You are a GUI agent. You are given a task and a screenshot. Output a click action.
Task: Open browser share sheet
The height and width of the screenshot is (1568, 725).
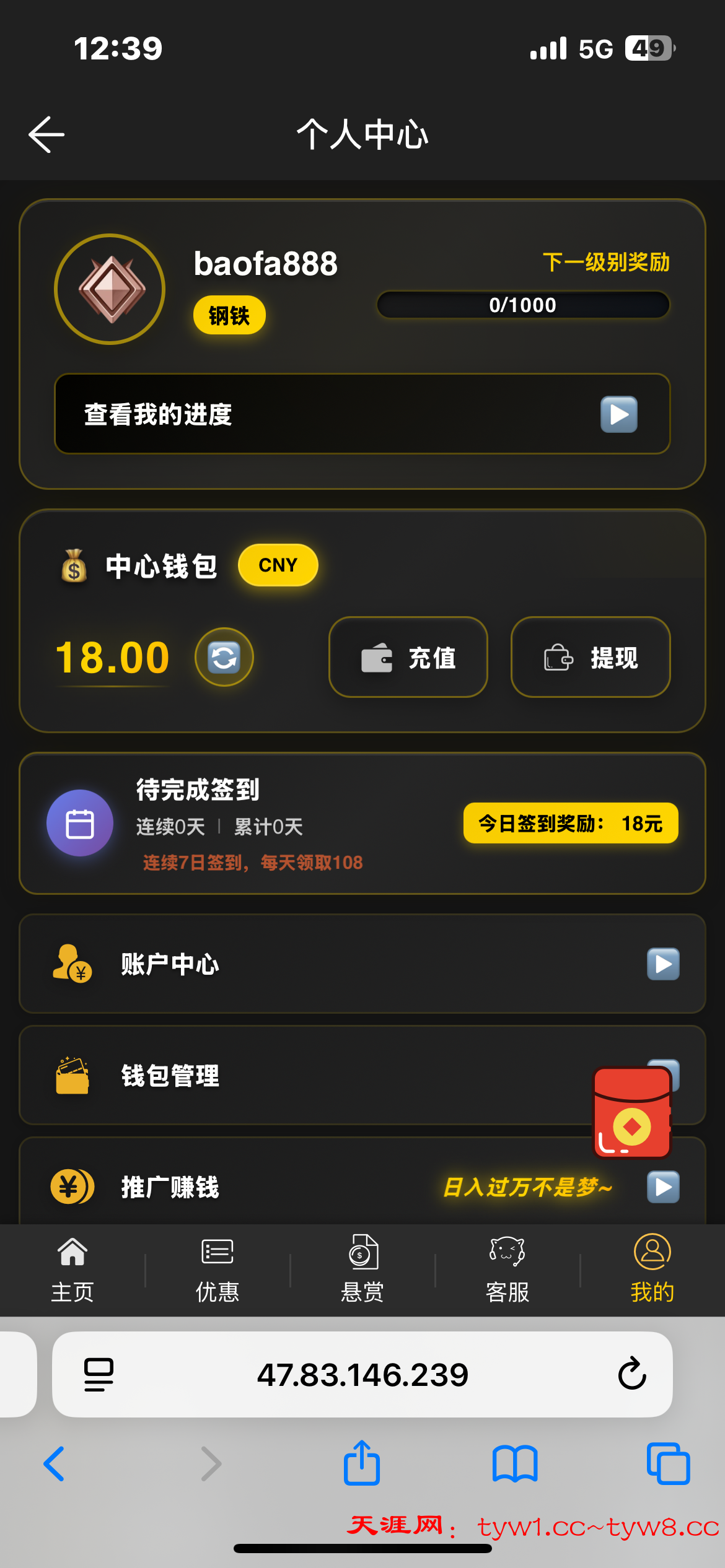[362, 1462]
